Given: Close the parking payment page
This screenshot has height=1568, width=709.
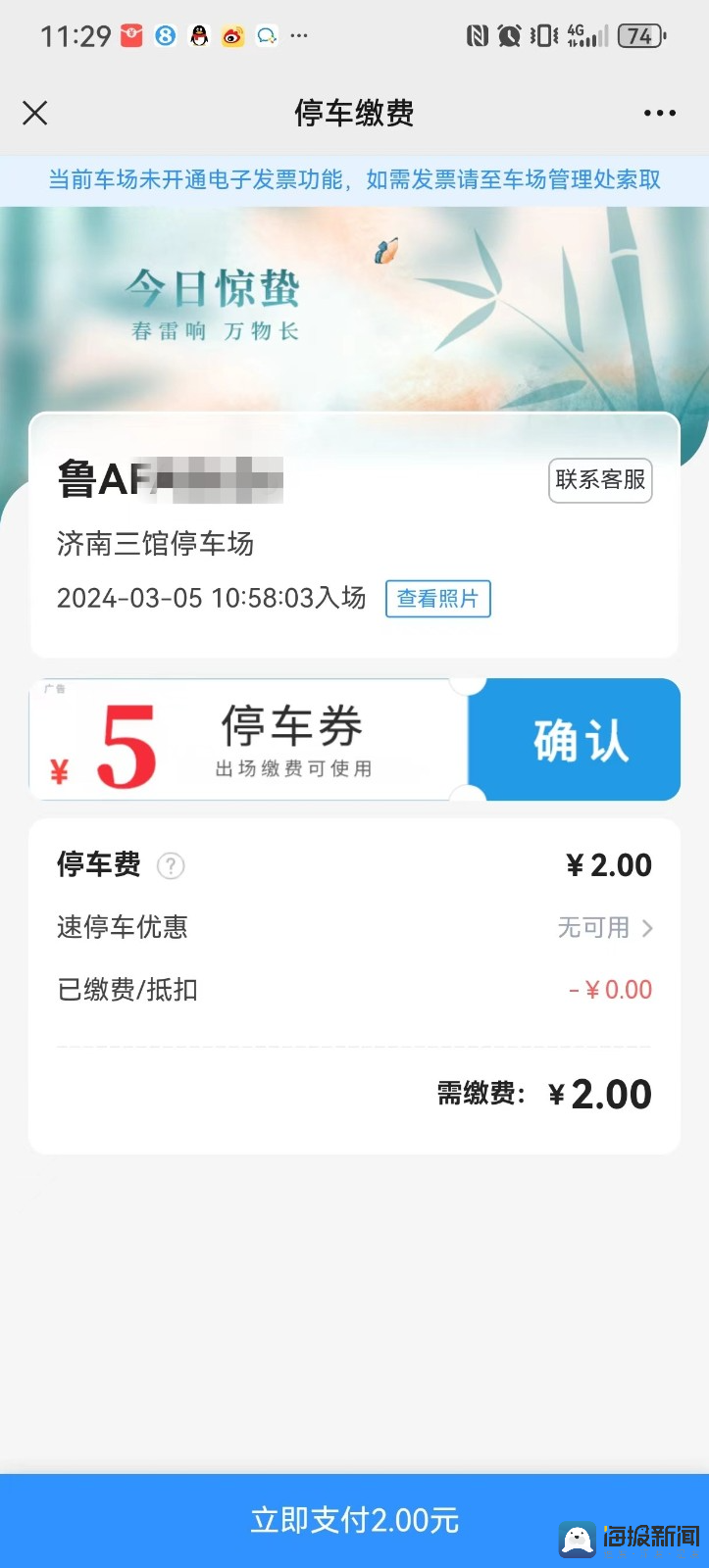Looking at the screenshot, I should click(x=35, y=114).
